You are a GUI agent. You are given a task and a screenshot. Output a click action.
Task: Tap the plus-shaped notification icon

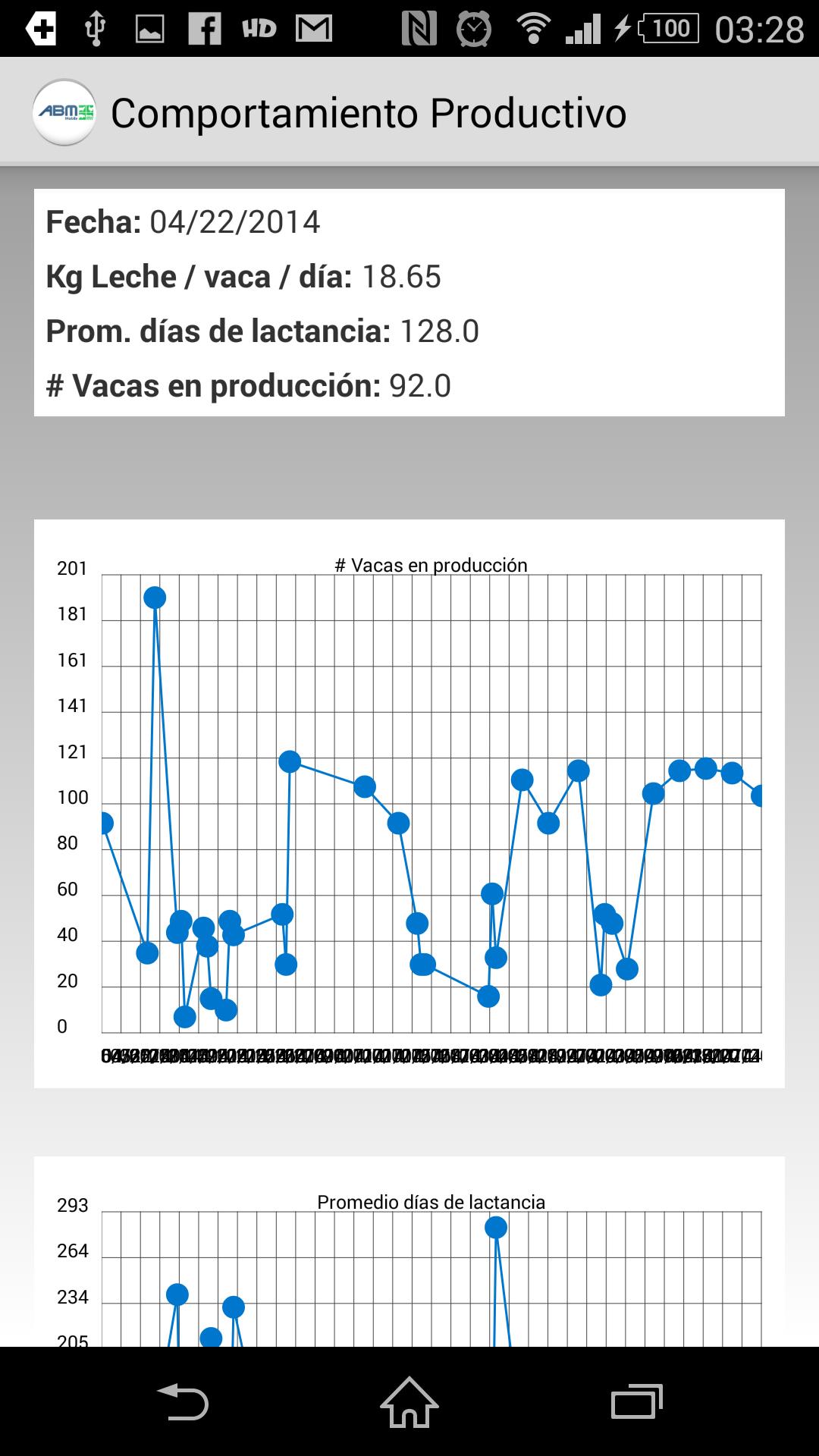pos(39,29)
